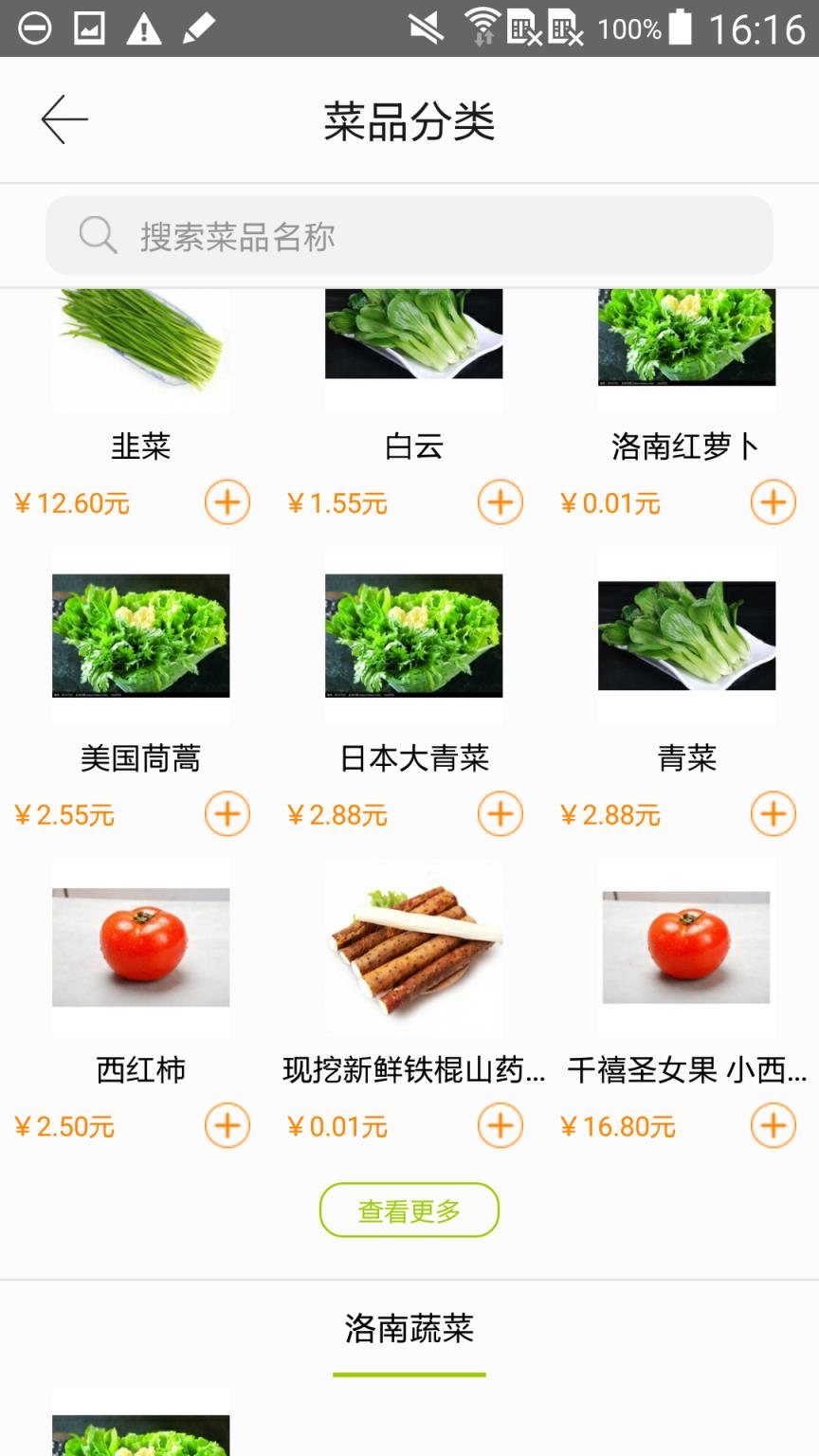Add 铁棍山药 to cart with plus icon

[500, 1125]
